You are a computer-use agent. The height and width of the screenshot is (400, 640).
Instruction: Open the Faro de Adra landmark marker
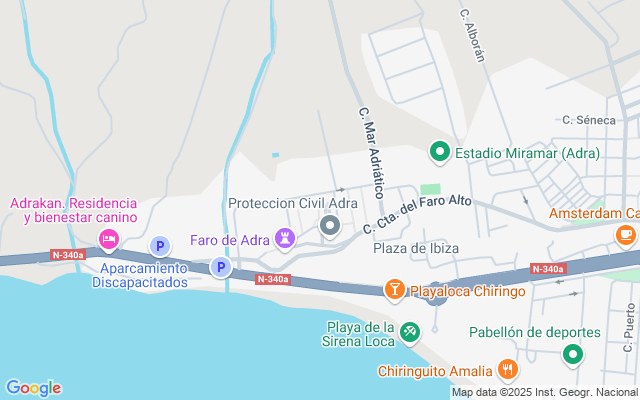click(x=286, y=240)
